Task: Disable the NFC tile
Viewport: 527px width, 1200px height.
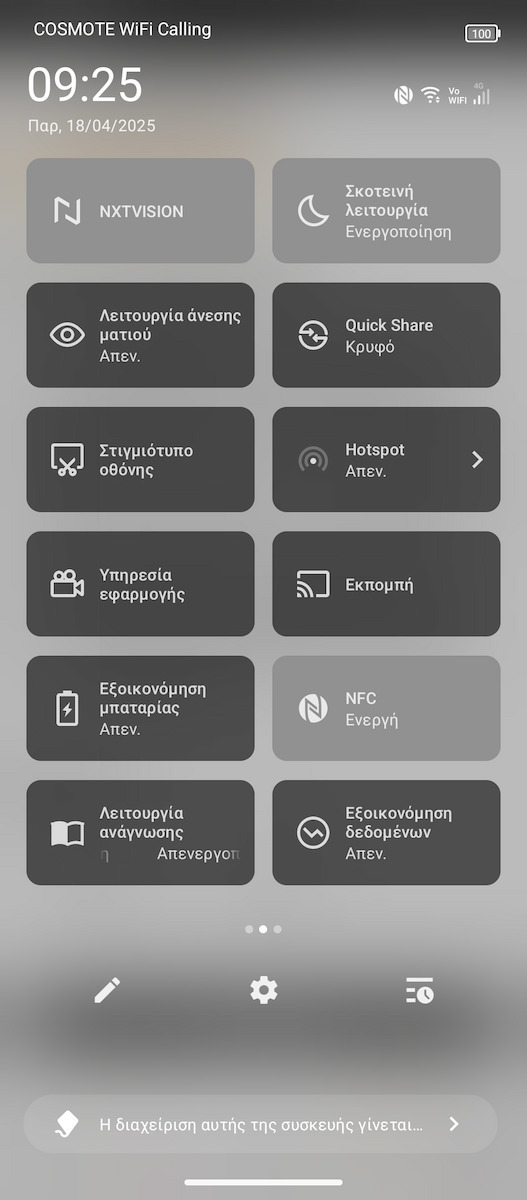Action: point(386,708)
